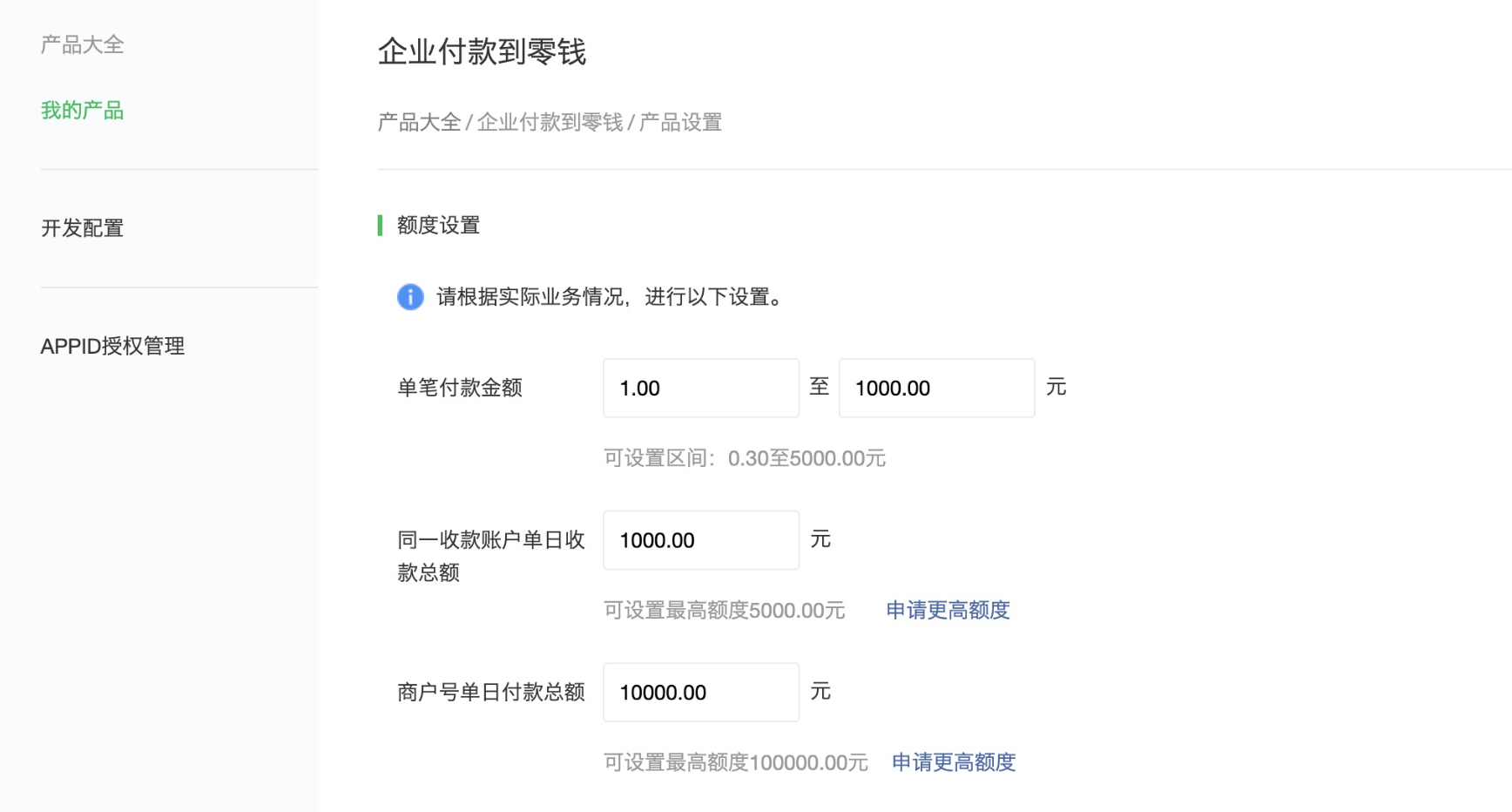Edit the 商户号单日付款总额 field
The width and height of the screenshot is (1512, 812).
click(x=700, y=693)
